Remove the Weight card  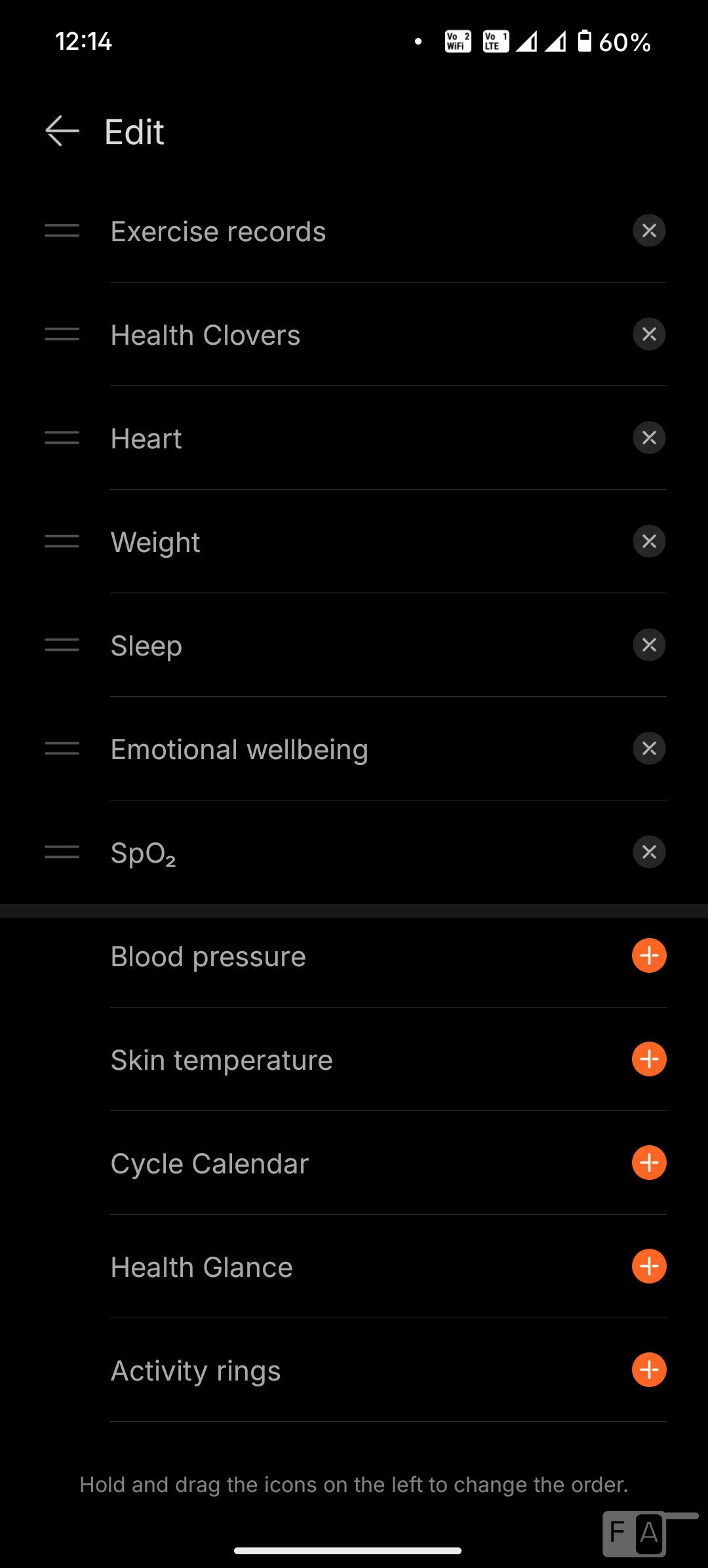tap(649, 541)
